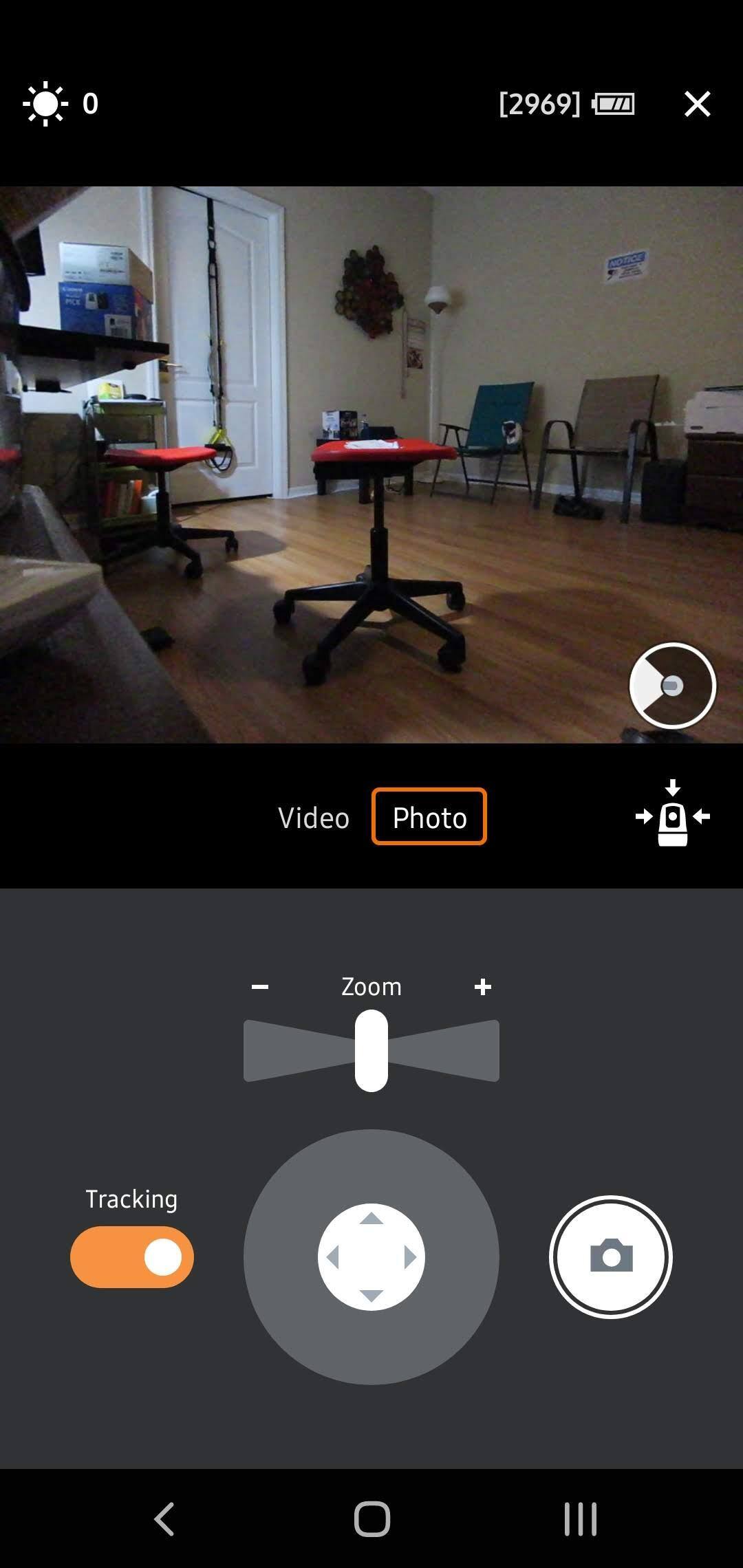Viewport: 743px width, 1568px height.
Task: Switch to Video mode
Action: pos(314,818)
